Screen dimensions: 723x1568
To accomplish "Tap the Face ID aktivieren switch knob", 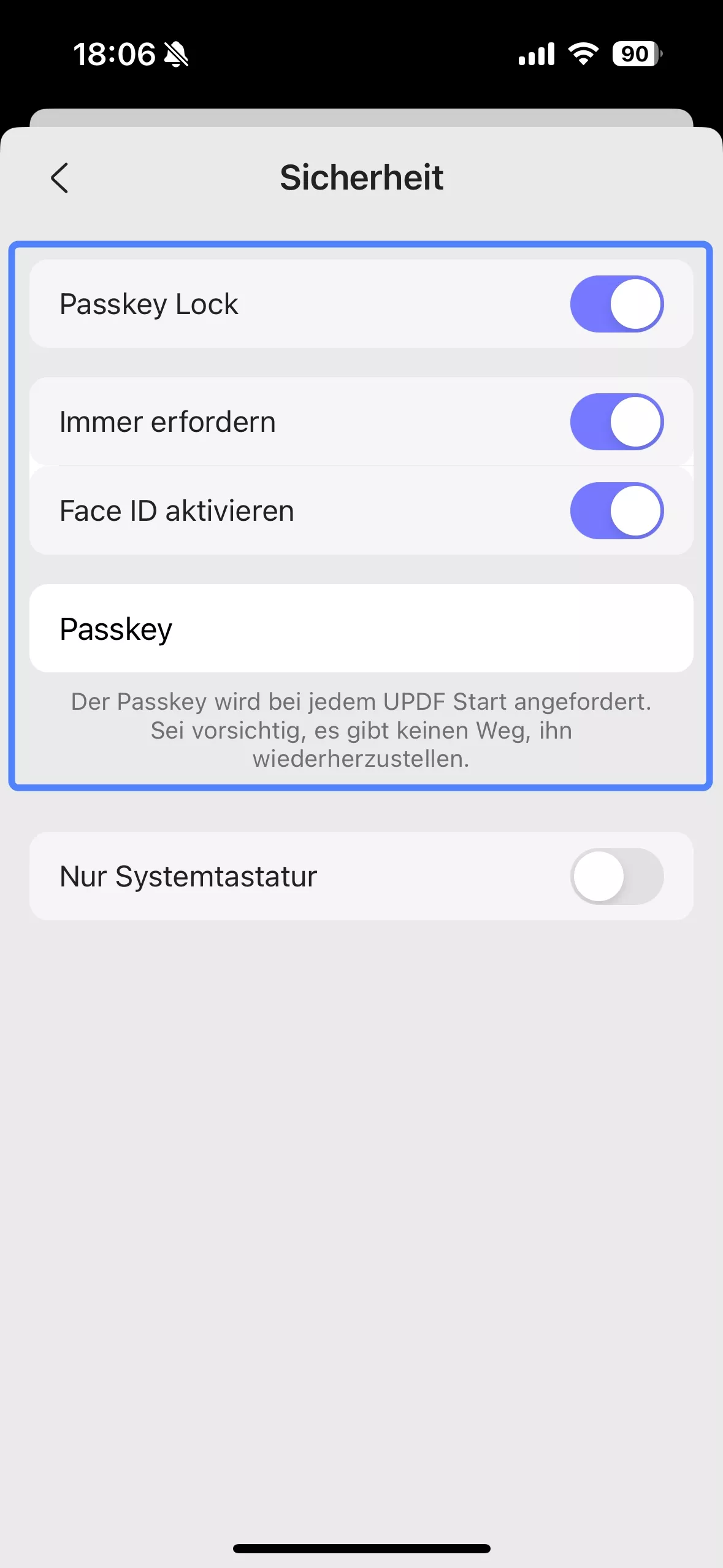I will pyautogui.click(x=637, y=510).
